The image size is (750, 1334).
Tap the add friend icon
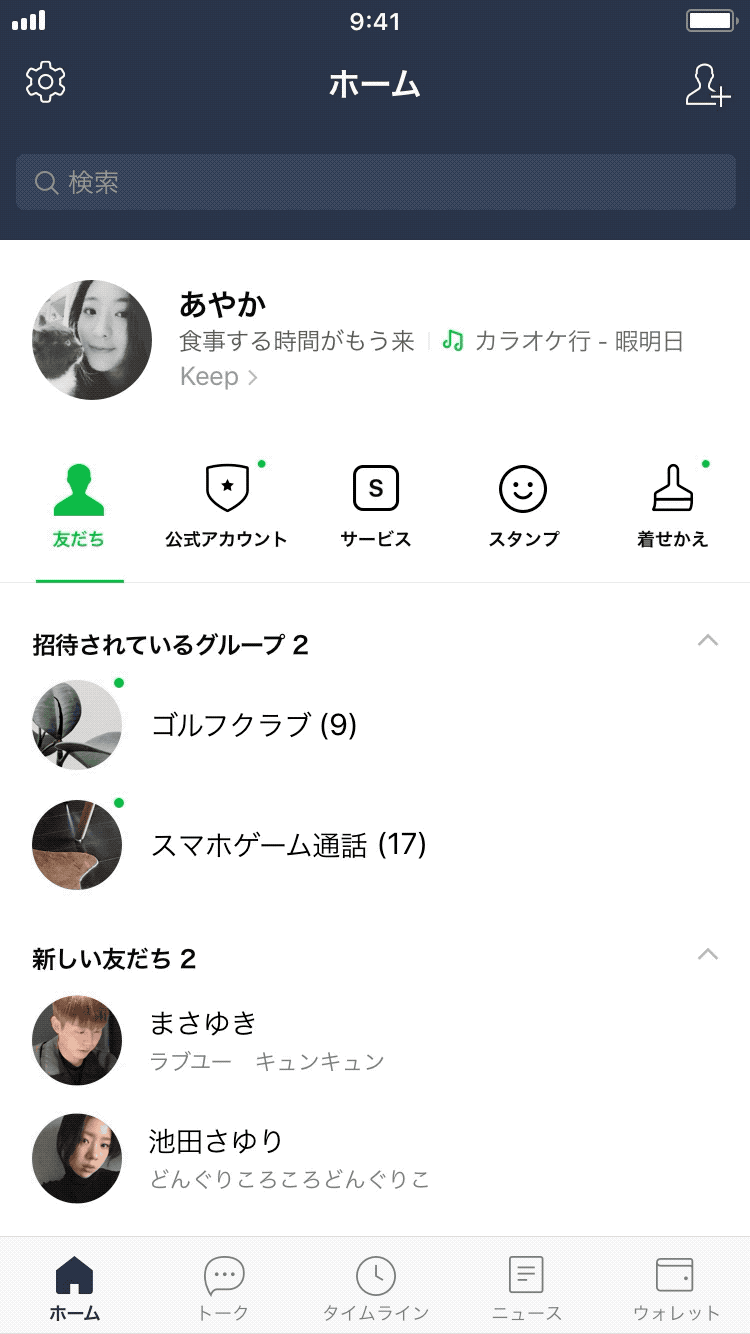click(x=707, y=85)
